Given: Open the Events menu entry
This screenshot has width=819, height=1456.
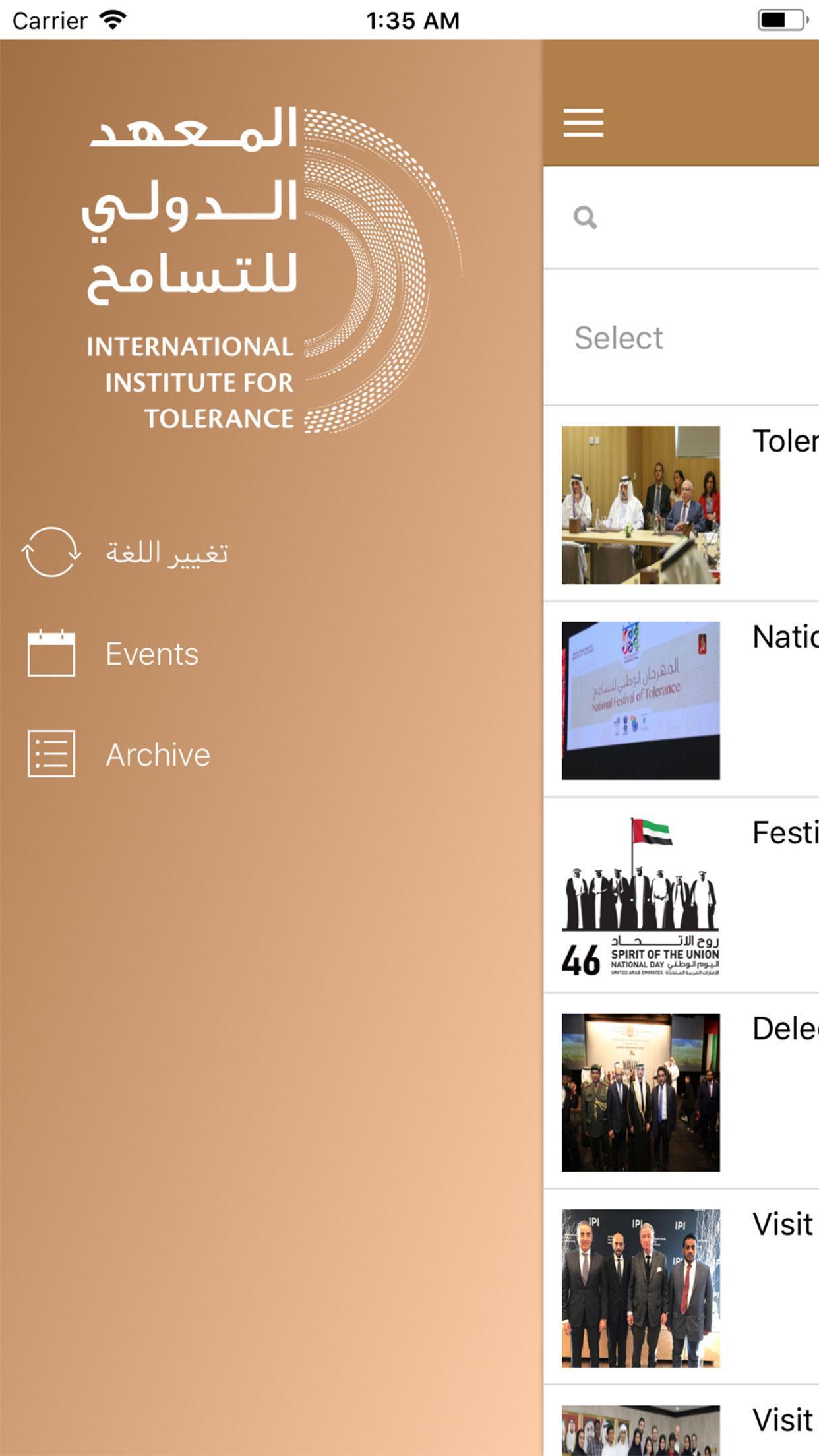Looking at the screenshot, I should pyautogui.click(x=152, y=654).
